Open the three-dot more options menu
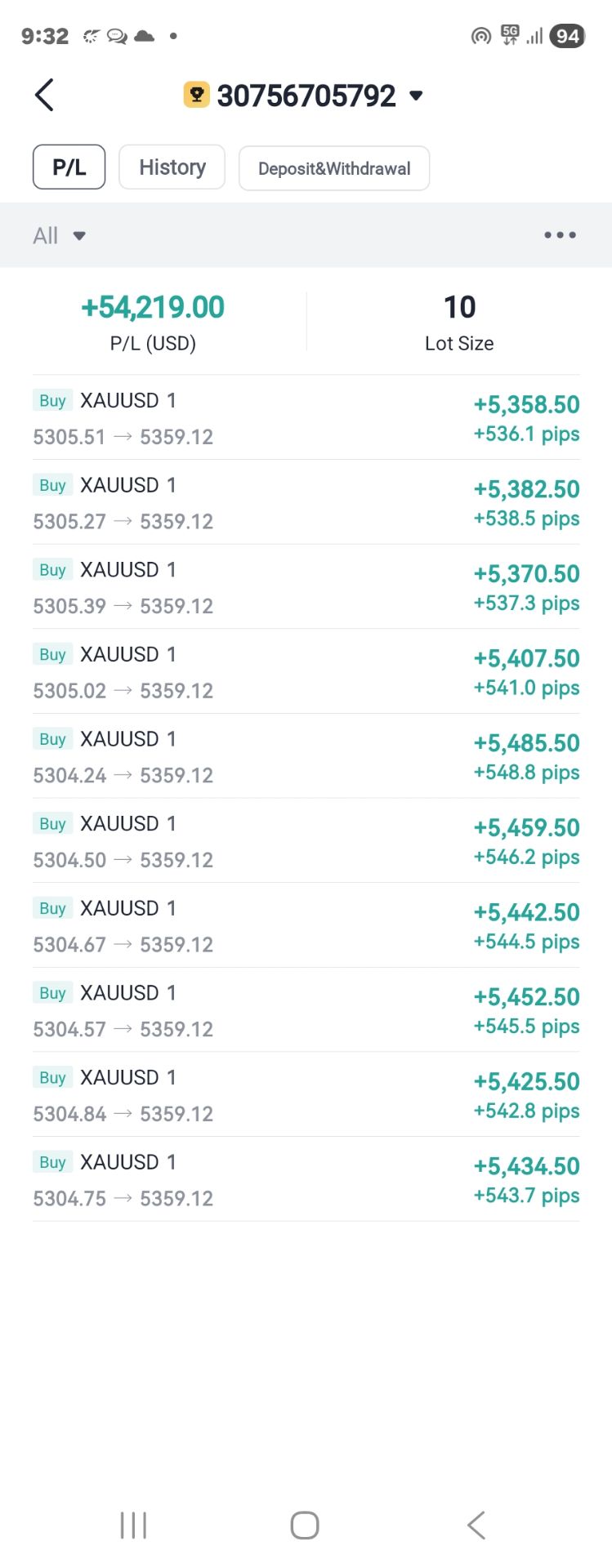This screenshot has height=1568, width=612. 560,235
